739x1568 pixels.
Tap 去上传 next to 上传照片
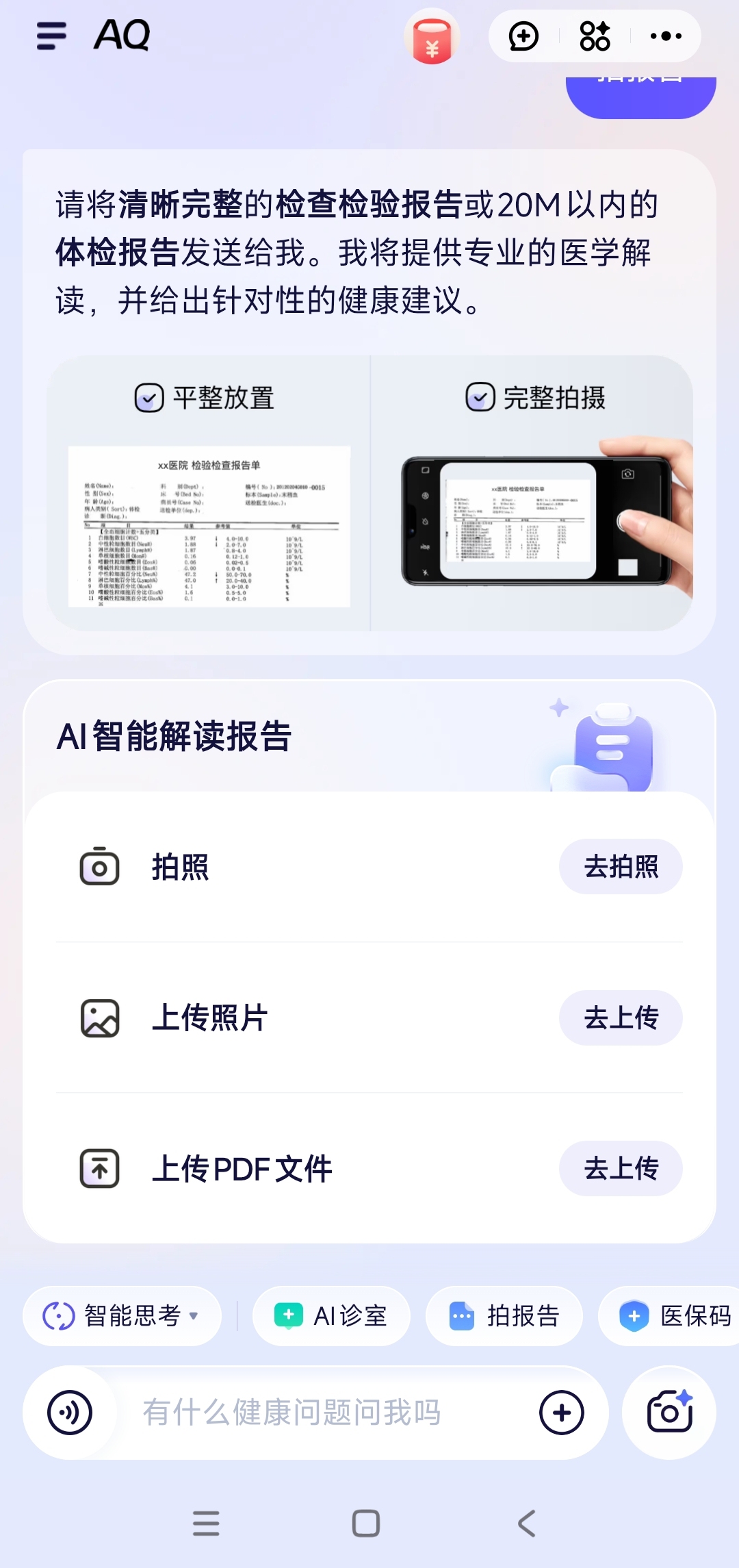[x=621, y=1017]
